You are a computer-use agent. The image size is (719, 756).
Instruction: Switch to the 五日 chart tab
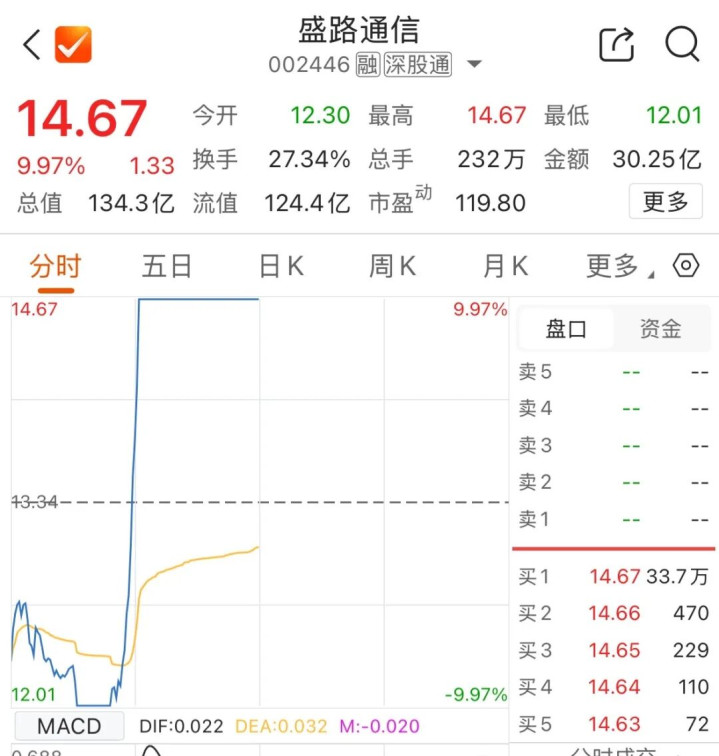(166, 266)
